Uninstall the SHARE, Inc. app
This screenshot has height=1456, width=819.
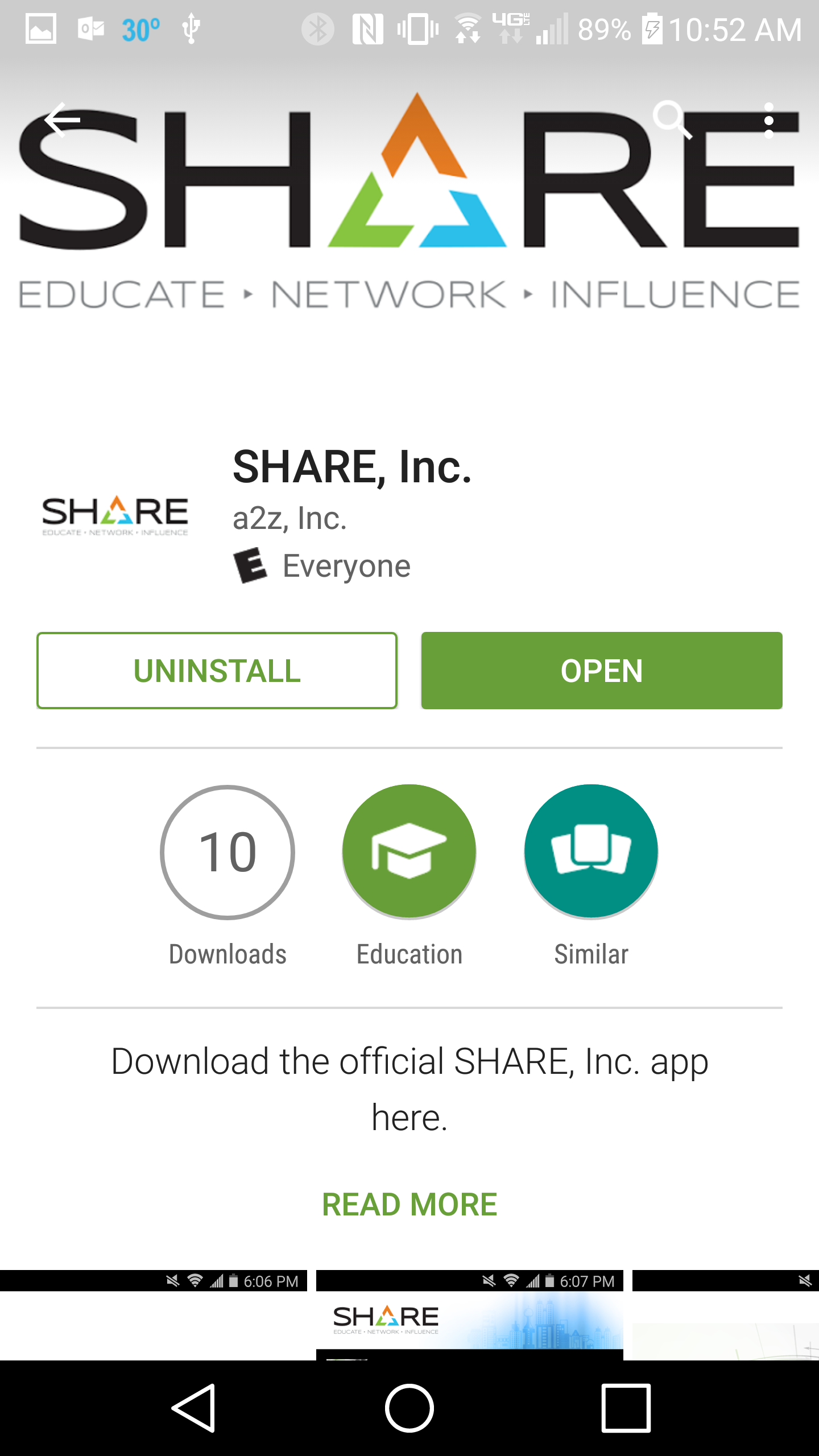click(x=217, y=671)
